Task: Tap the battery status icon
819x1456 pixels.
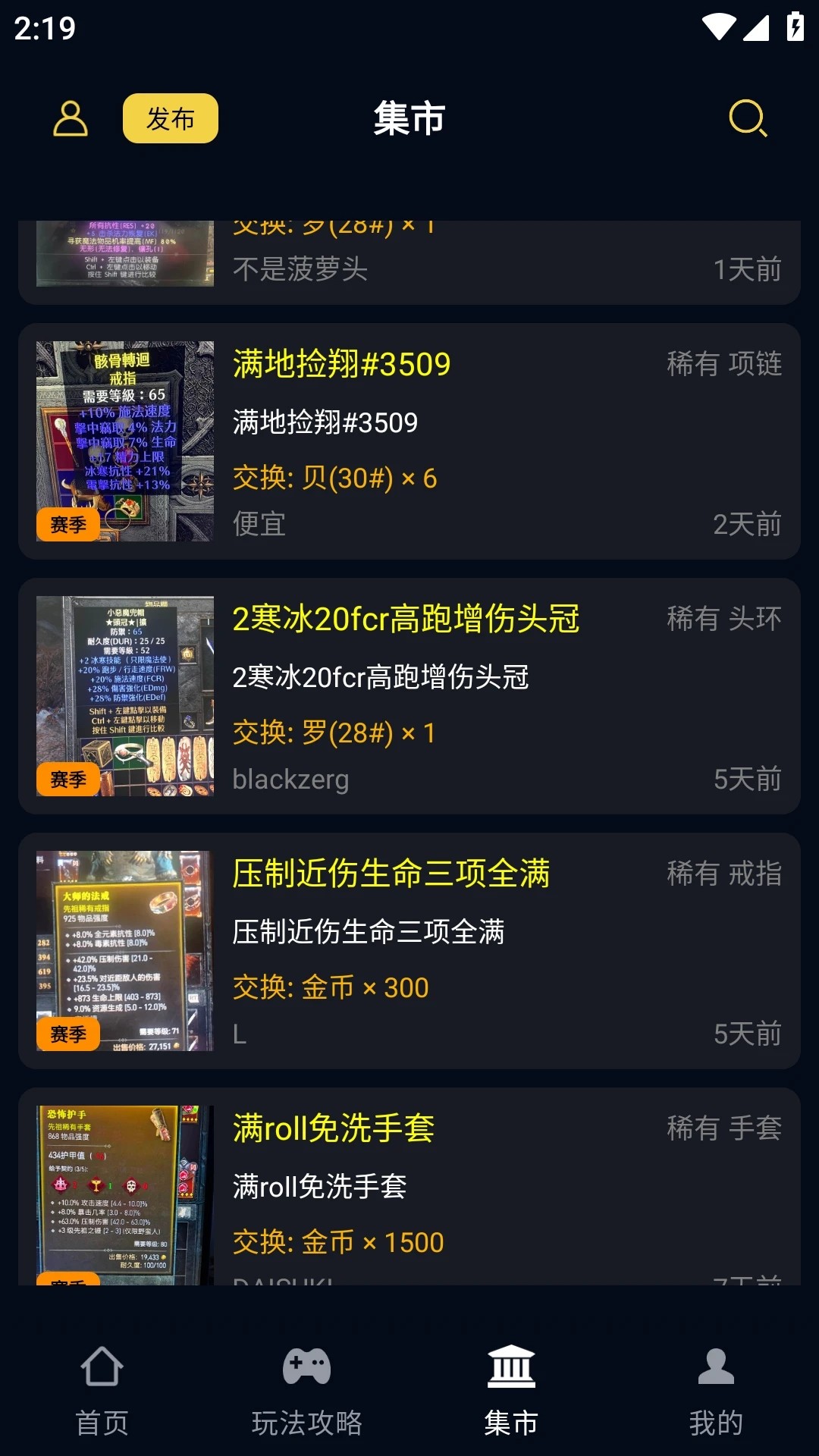Action: click(x=794, y=25)
